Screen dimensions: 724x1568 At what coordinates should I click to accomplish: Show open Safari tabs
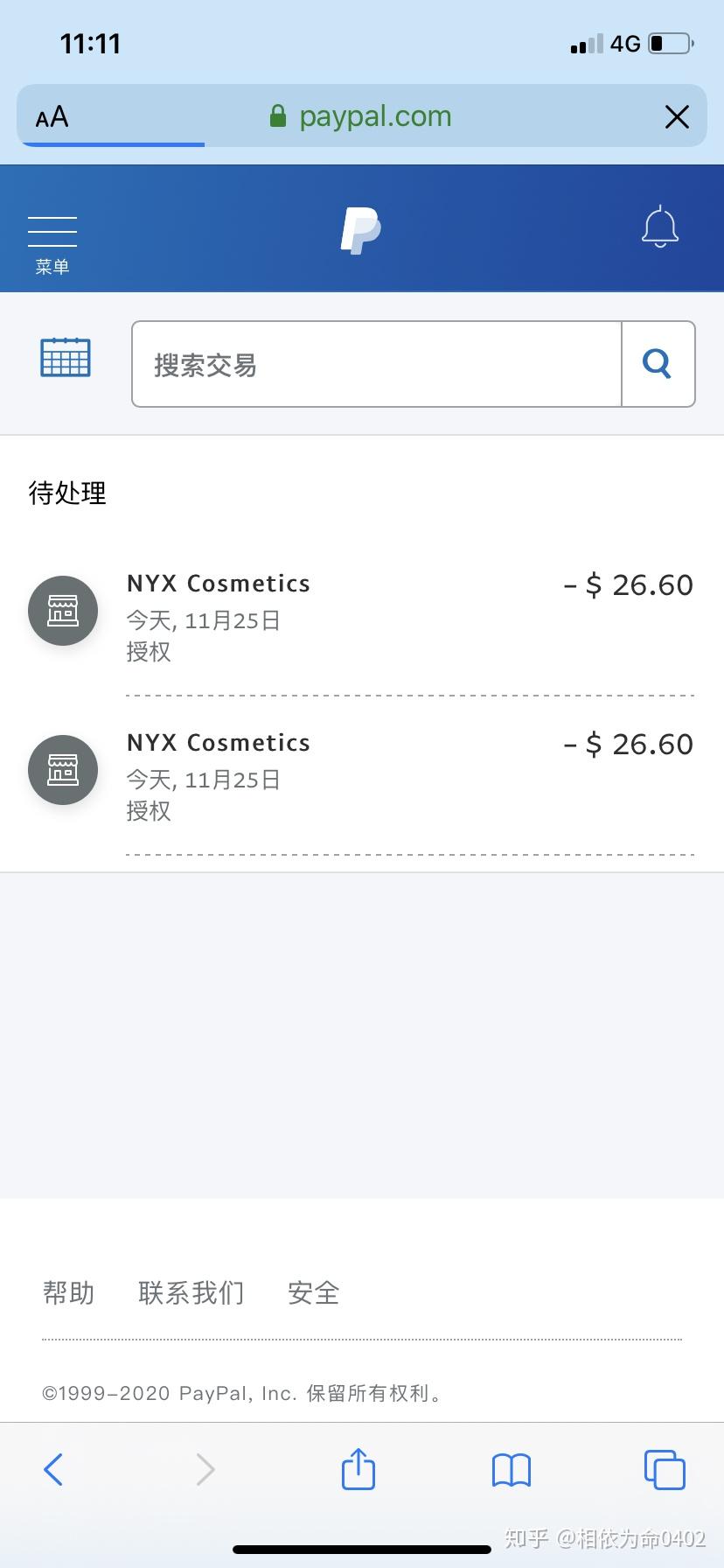pos(665,1469)
